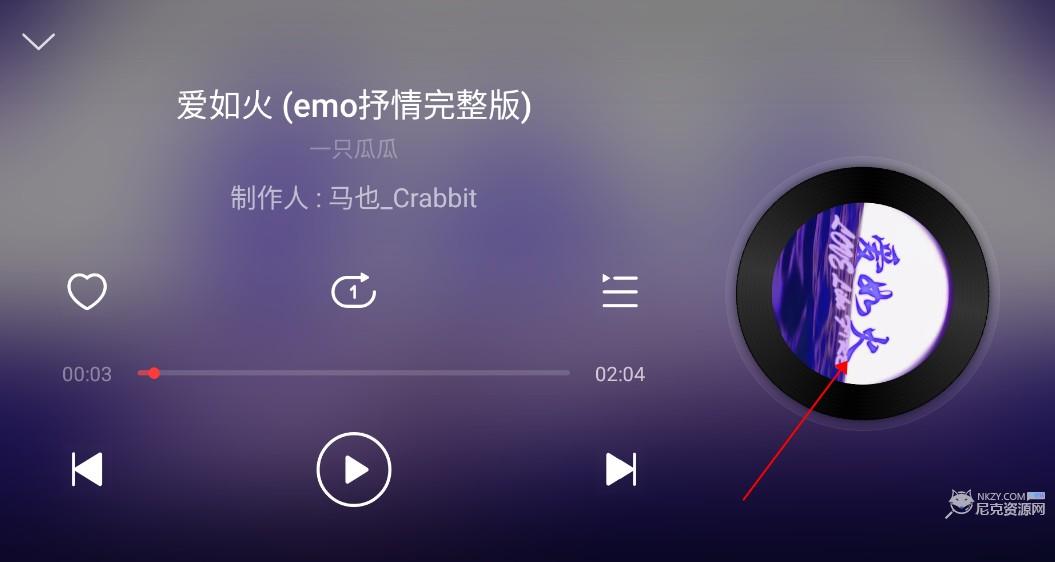Open the playlist queue

point(620,291)
